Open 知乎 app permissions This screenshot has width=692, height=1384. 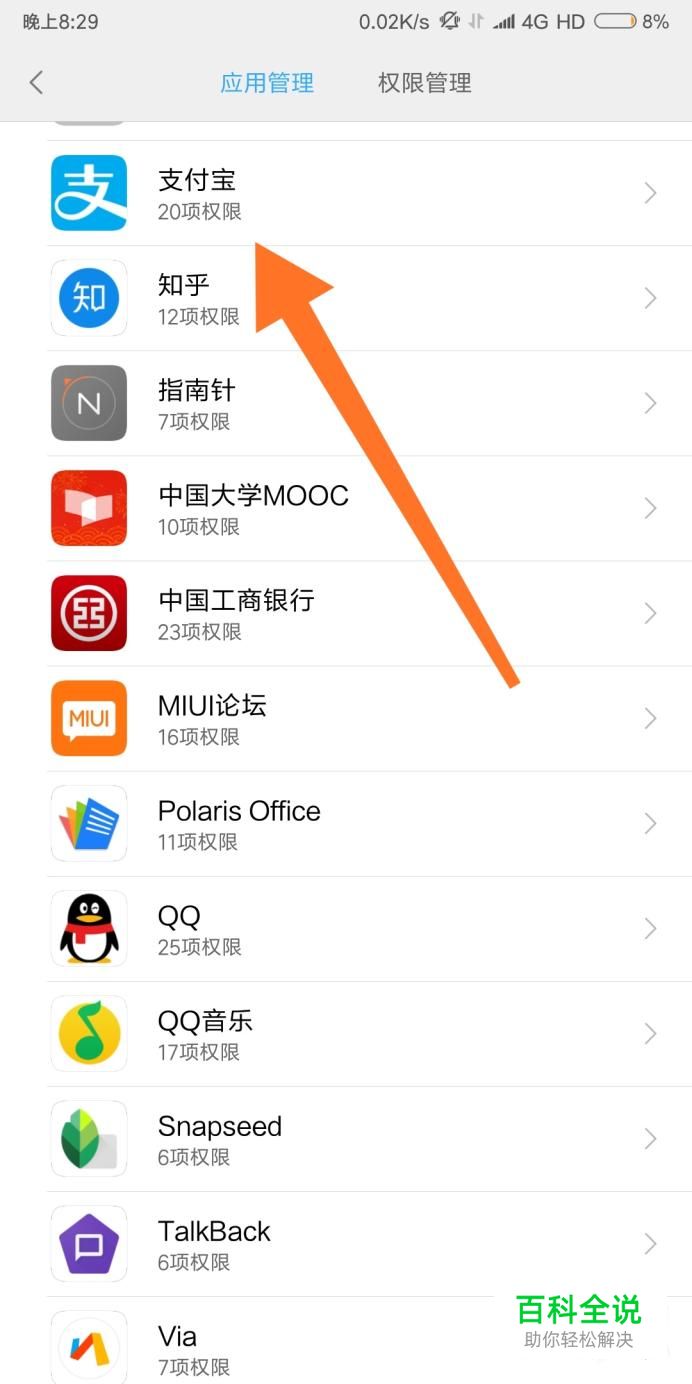click(346, 298)
